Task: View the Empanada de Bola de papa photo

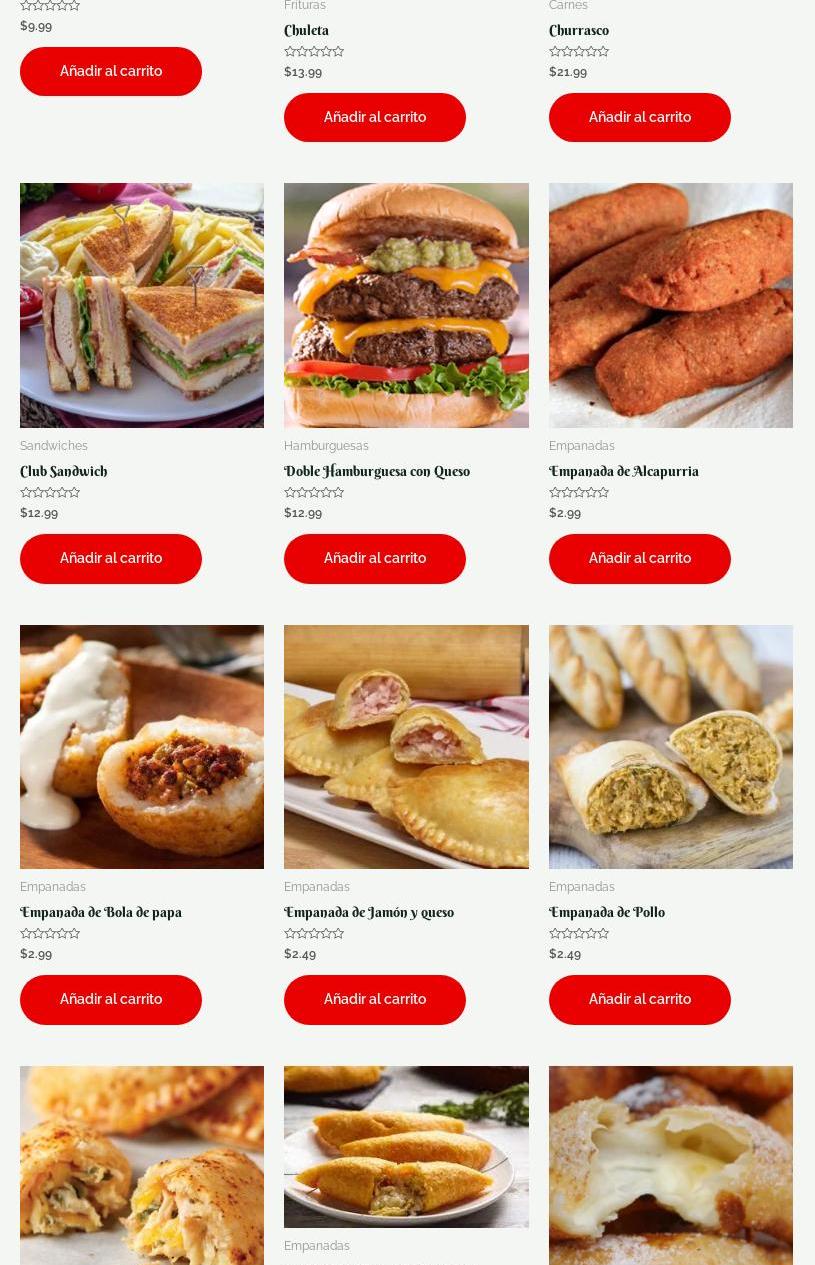Action: [x=142, y=746]
